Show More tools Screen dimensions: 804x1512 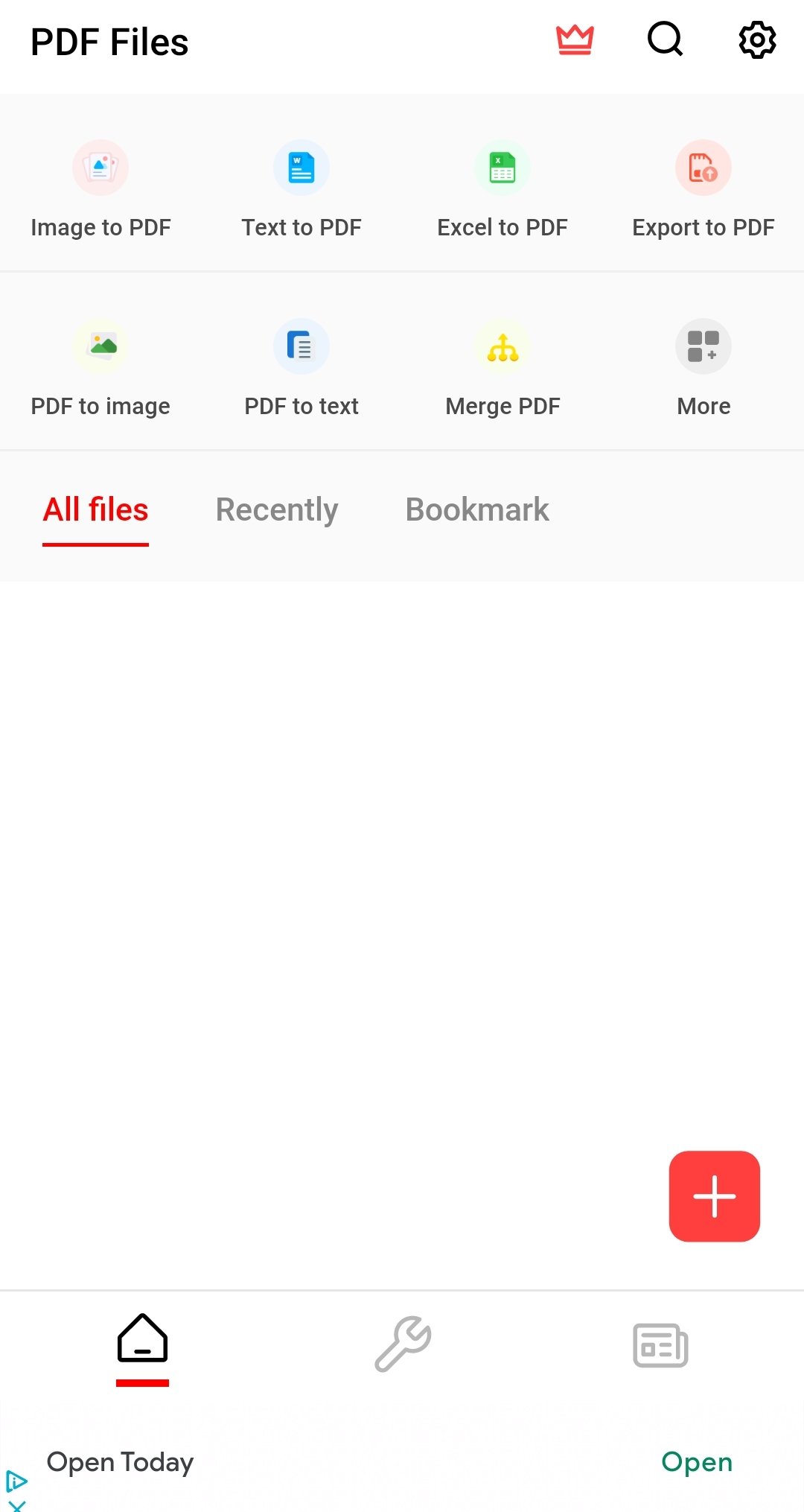703,369
